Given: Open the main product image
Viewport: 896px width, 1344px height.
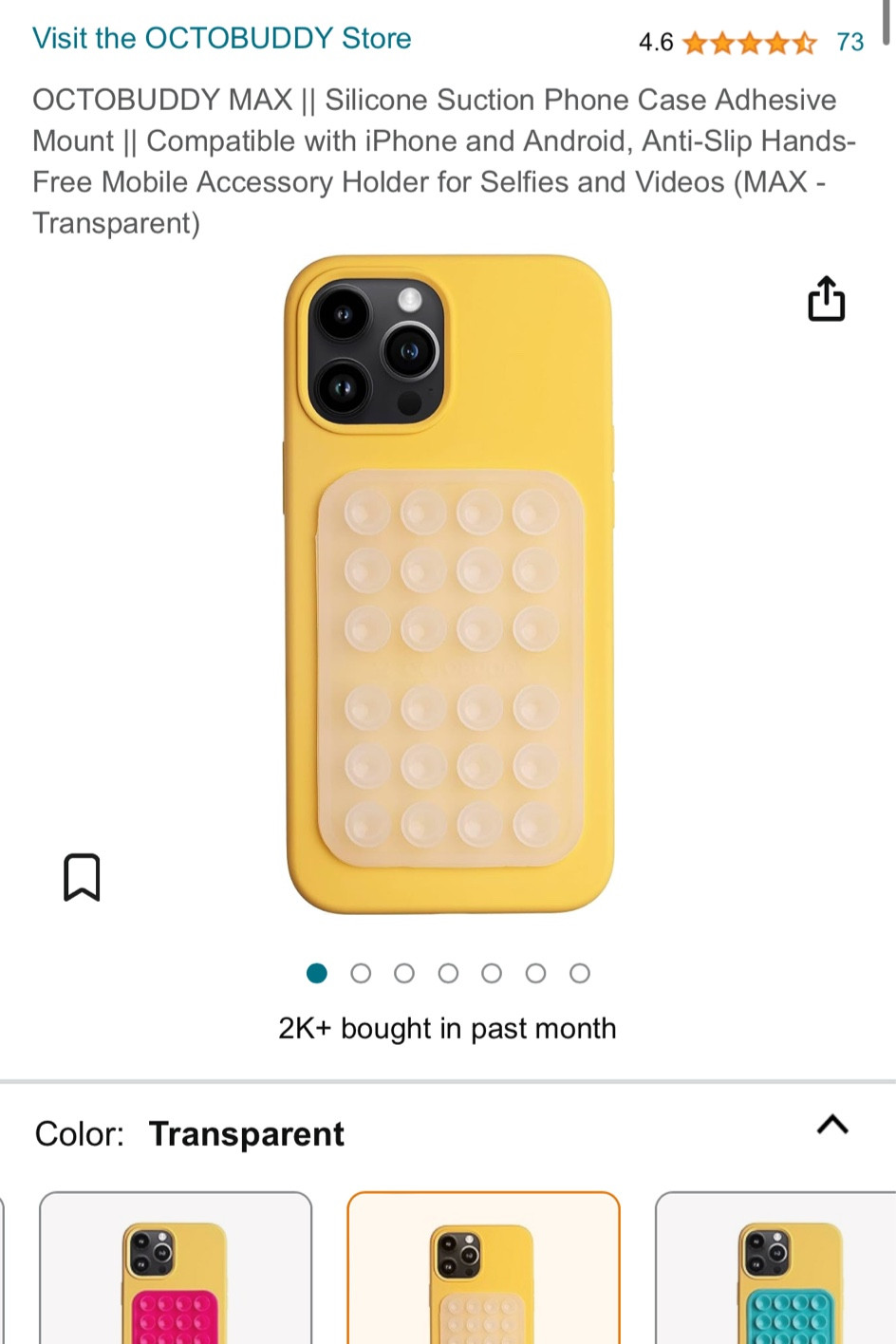Looking at the screenshot, I should [x=449, y=584].
